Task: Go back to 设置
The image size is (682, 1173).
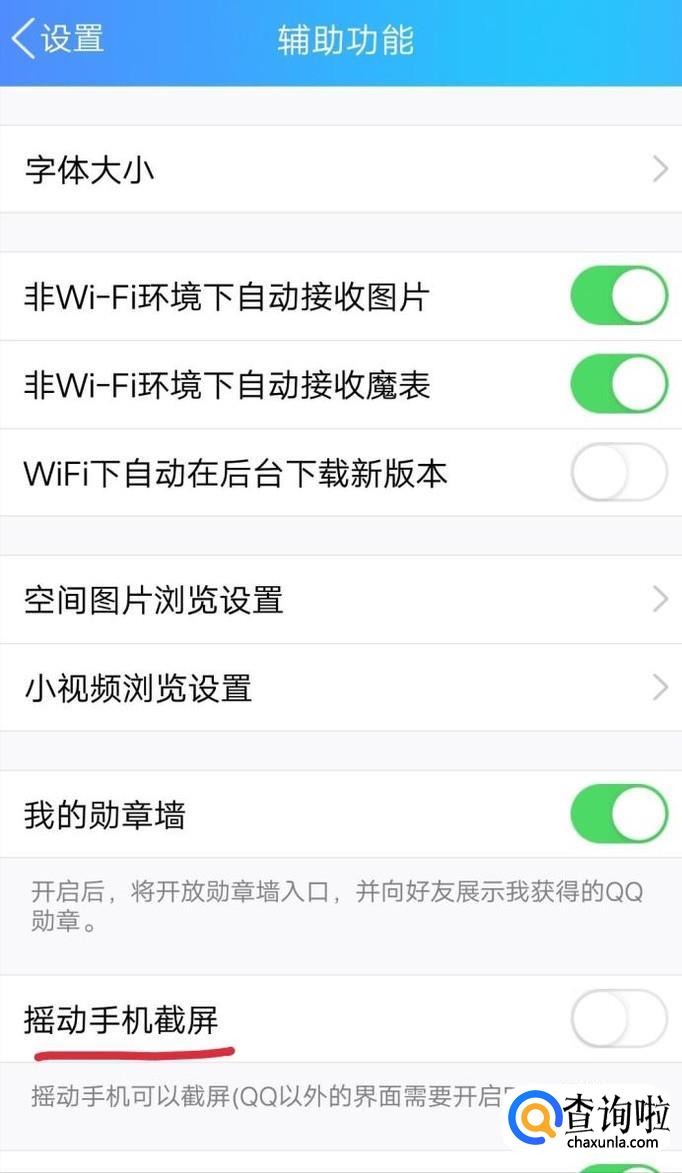Action: (x=58, y=40)
